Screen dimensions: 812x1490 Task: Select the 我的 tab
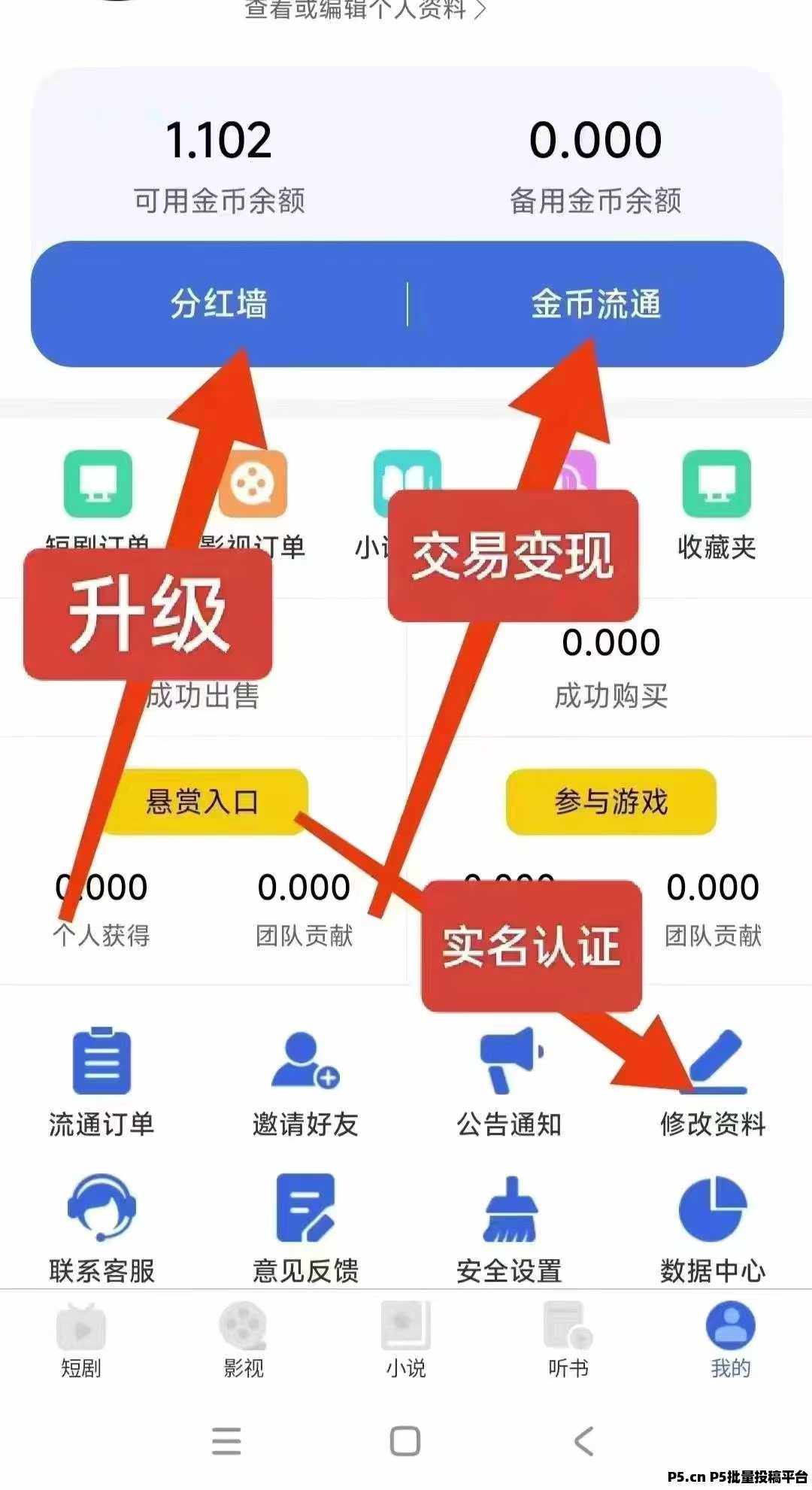(730, 1342)
